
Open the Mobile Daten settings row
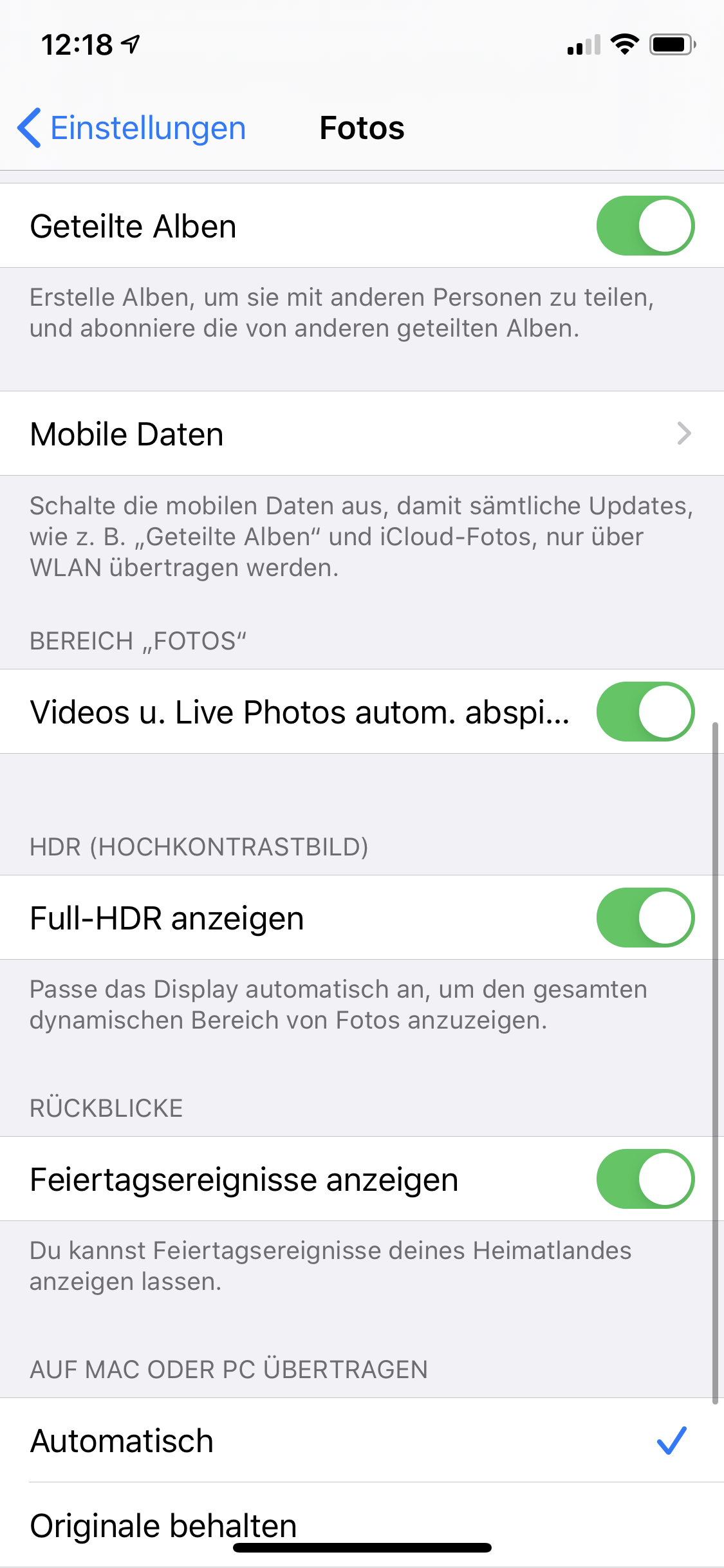[x=362, y=434]
